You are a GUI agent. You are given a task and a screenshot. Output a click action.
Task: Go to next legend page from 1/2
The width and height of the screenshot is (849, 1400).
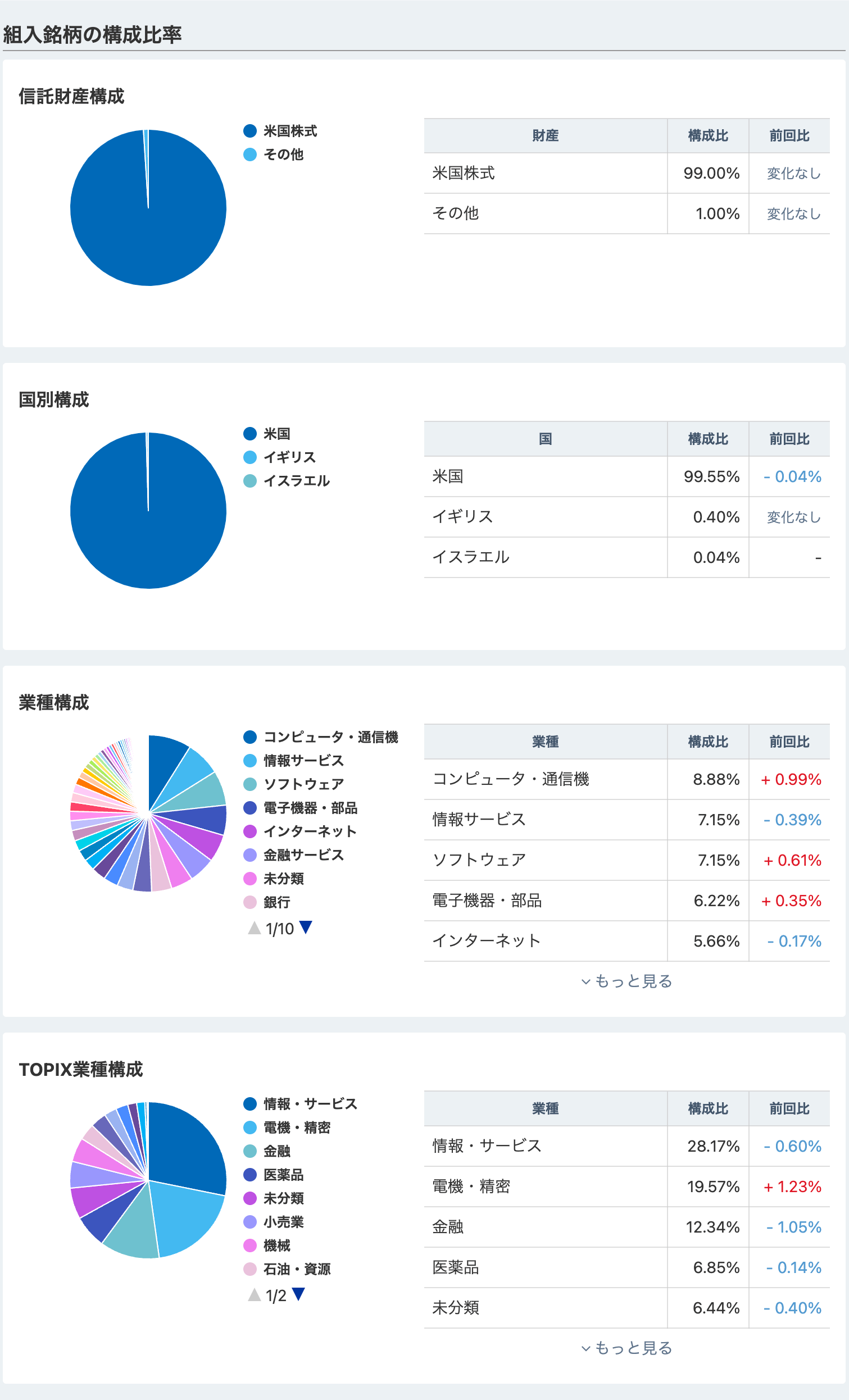pos(298,1294)
